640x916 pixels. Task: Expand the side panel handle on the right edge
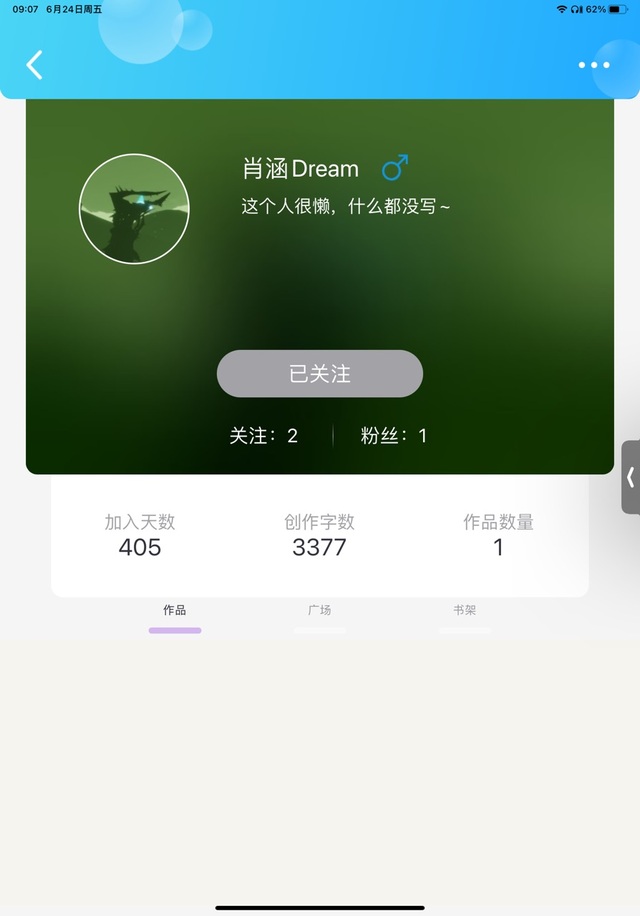coord(631,477)
